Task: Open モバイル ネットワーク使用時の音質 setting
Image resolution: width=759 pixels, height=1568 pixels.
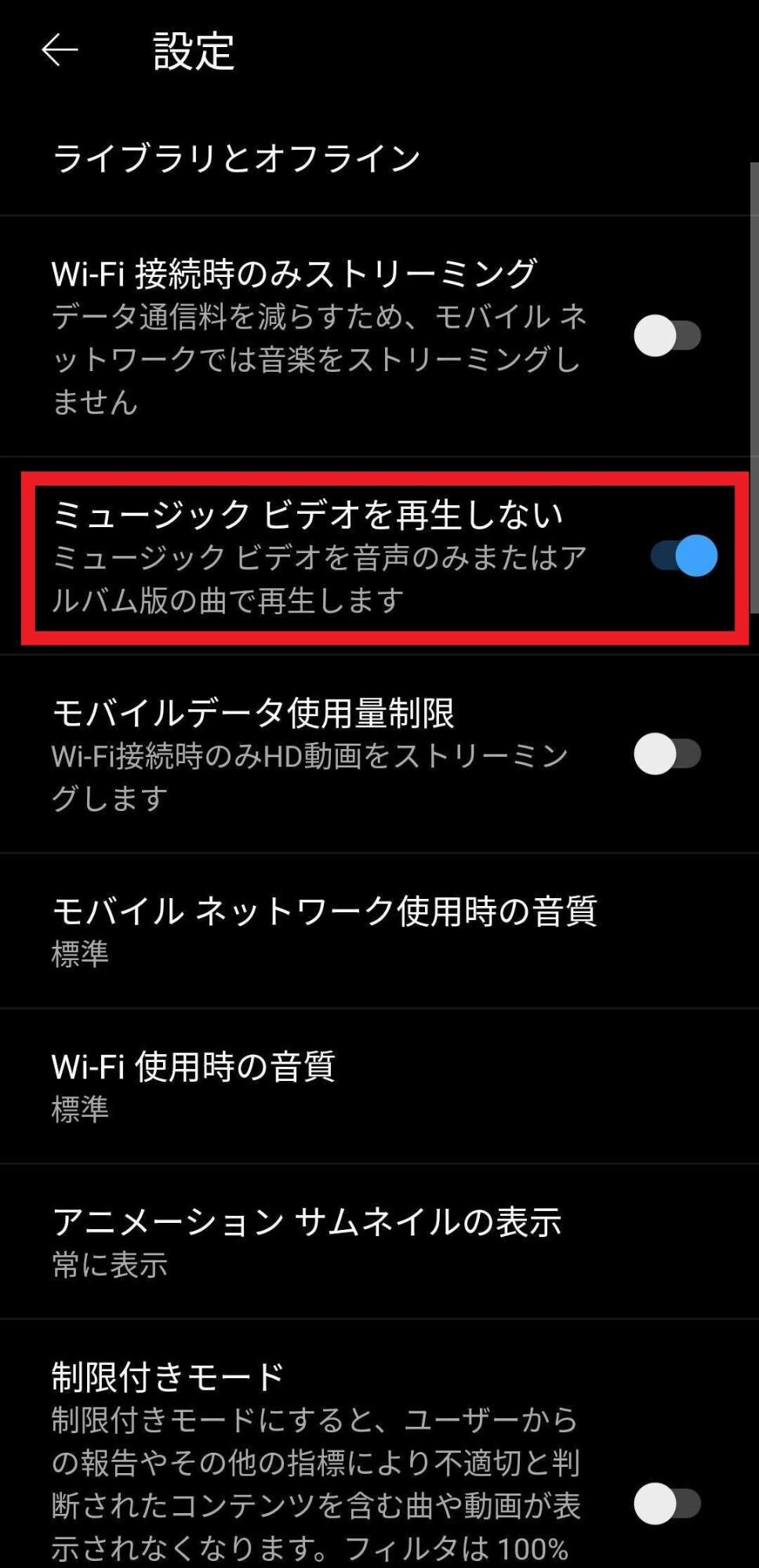Action: tap(324, 930)
